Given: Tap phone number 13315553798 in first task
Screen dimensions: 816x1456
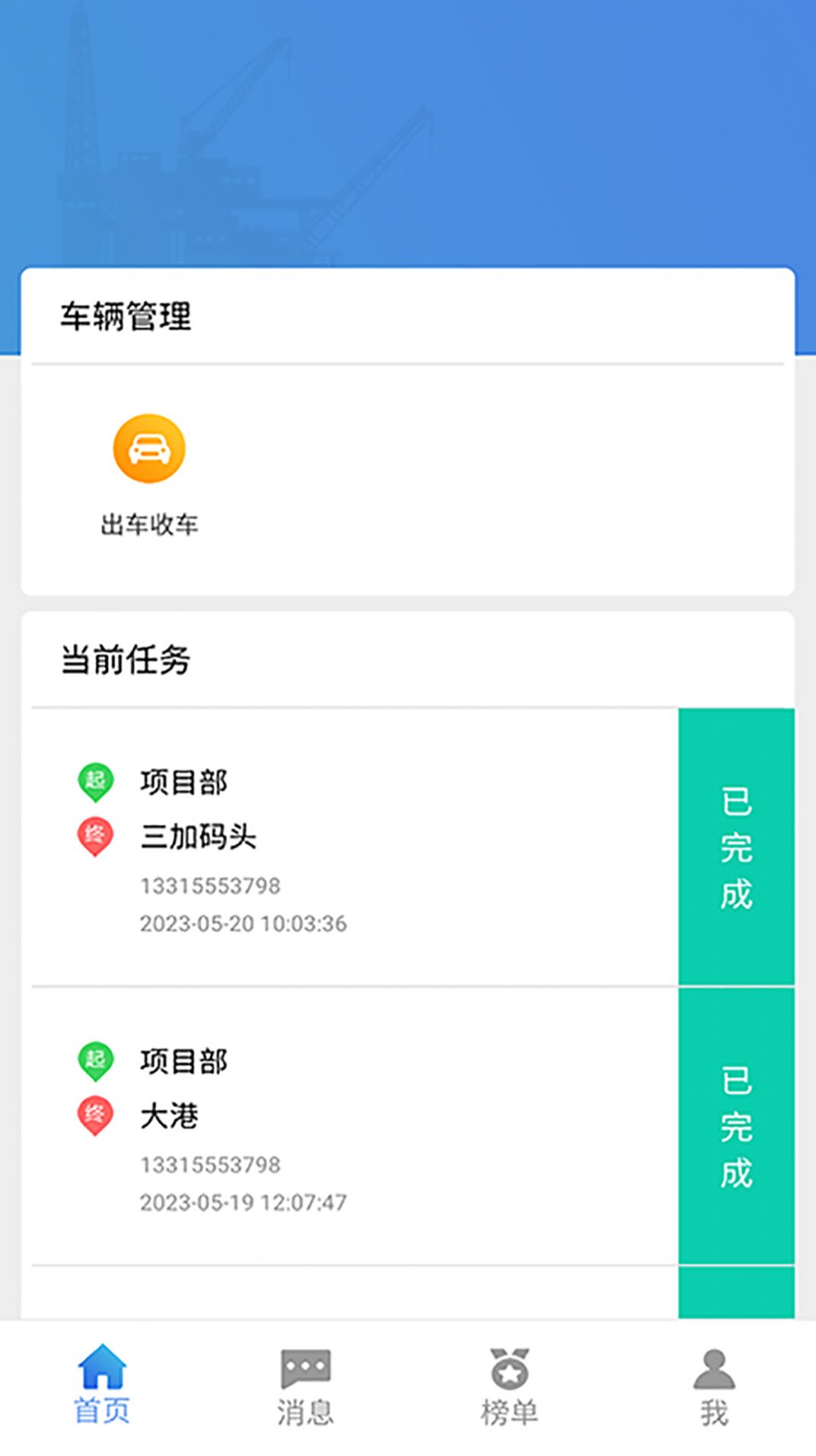Looking at the screenshot, I should pos(211,886).
